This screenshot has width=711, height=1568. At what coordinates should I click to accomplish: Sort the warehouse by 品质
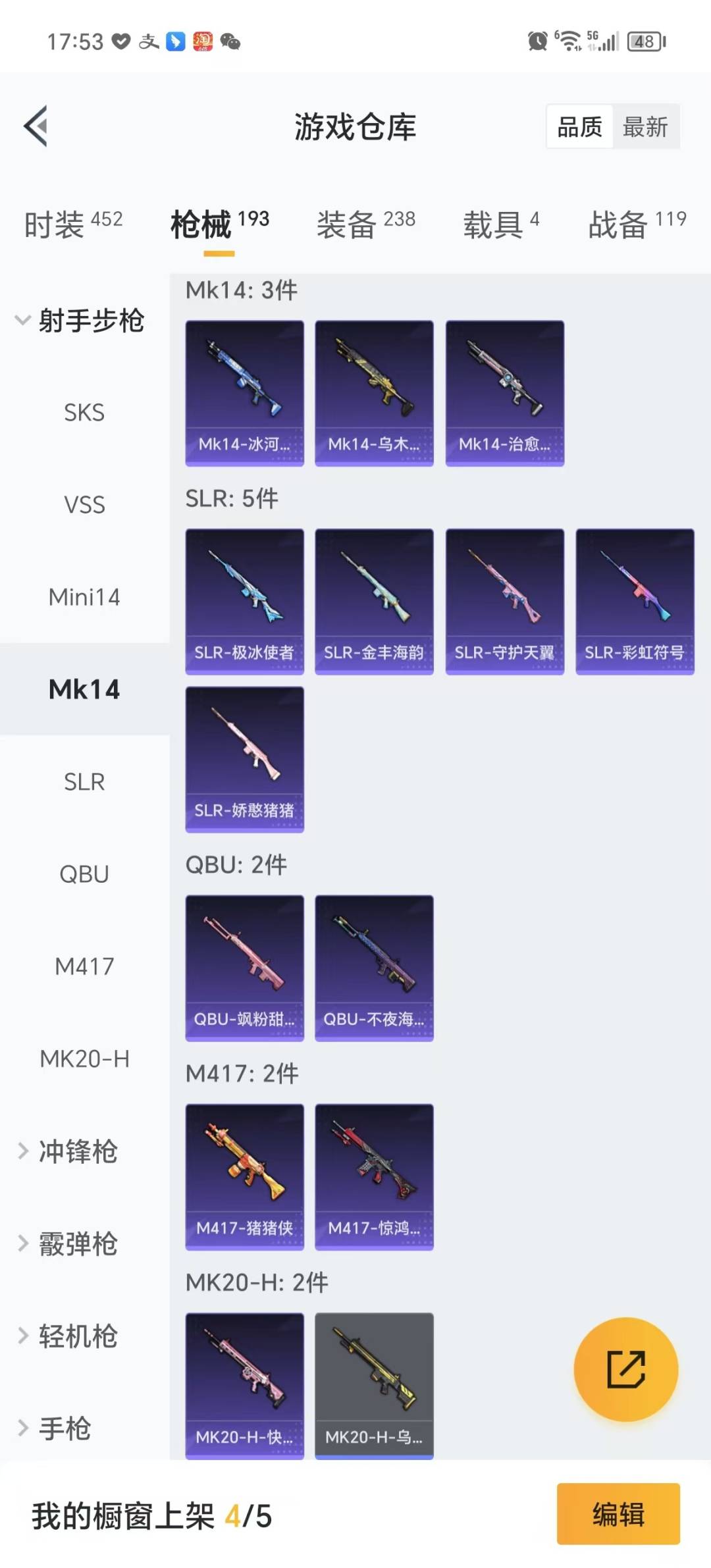(579, 126)
